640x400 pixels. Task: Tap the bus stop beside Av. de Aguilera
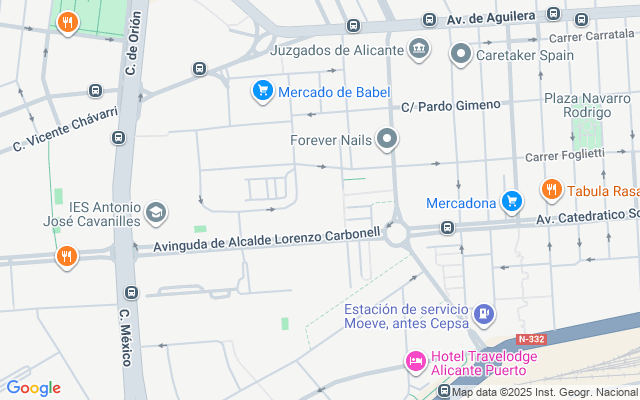(429, 19)
